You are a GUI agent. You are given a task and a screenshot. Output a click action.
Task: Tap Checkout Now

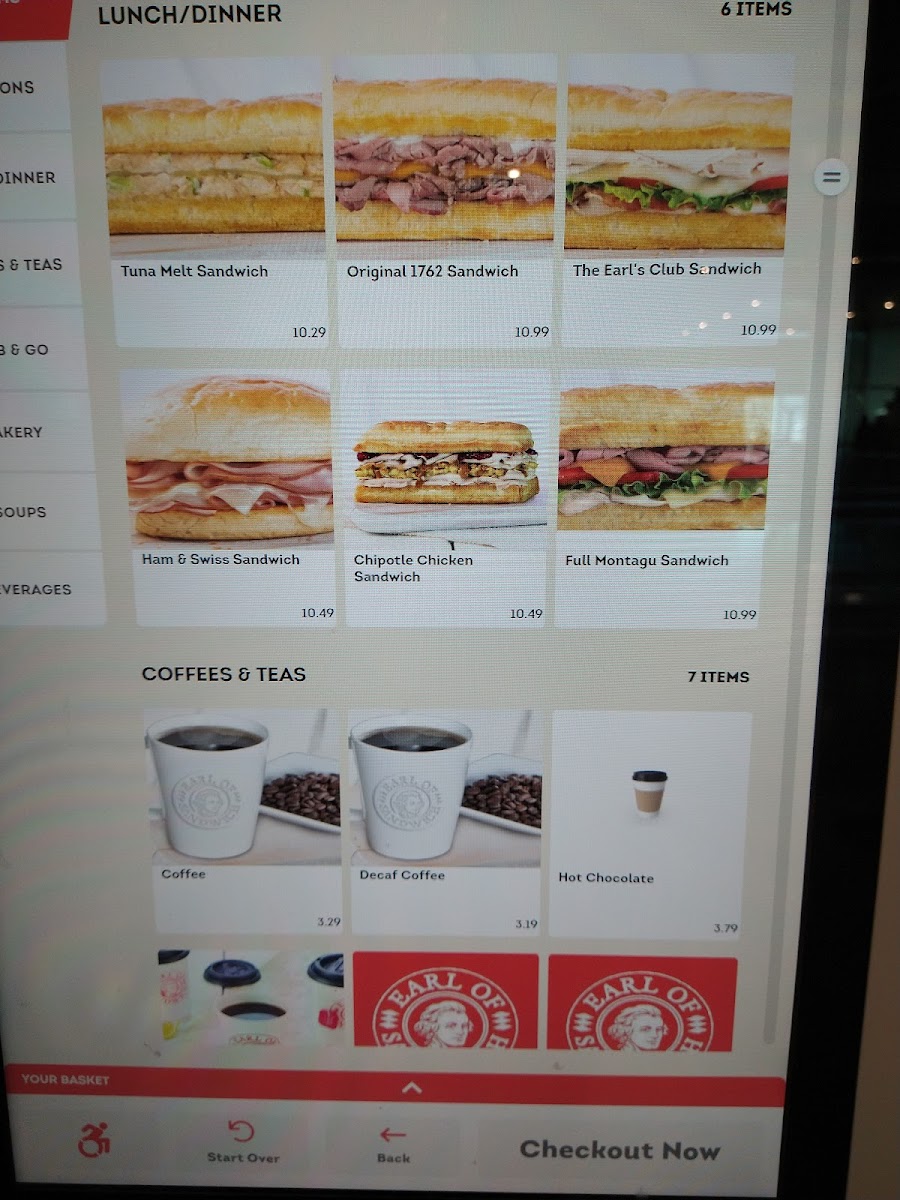[x=620, y=1150]
